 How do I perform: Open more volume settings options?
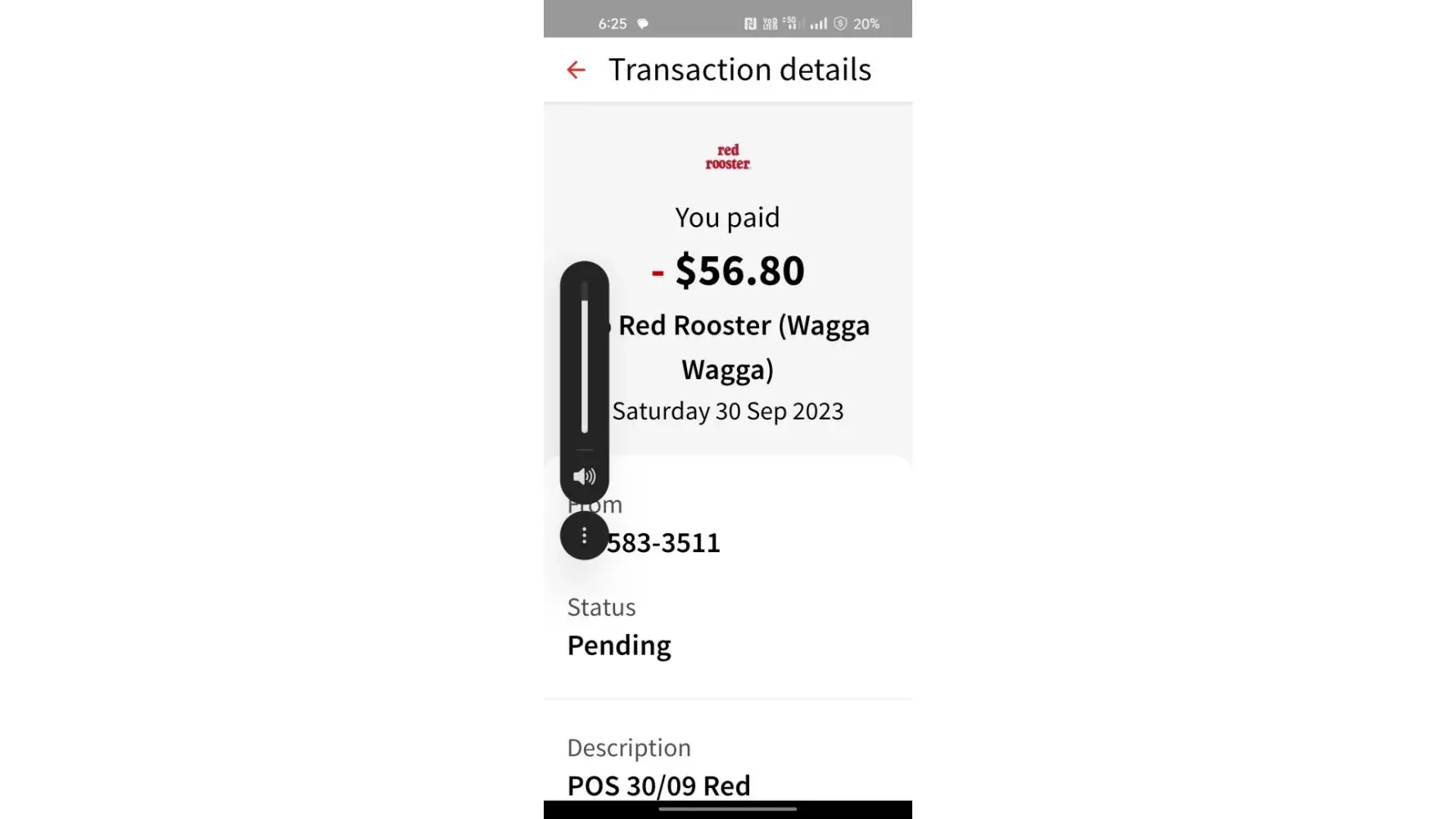pyautogui.click(x=584, y=536)
